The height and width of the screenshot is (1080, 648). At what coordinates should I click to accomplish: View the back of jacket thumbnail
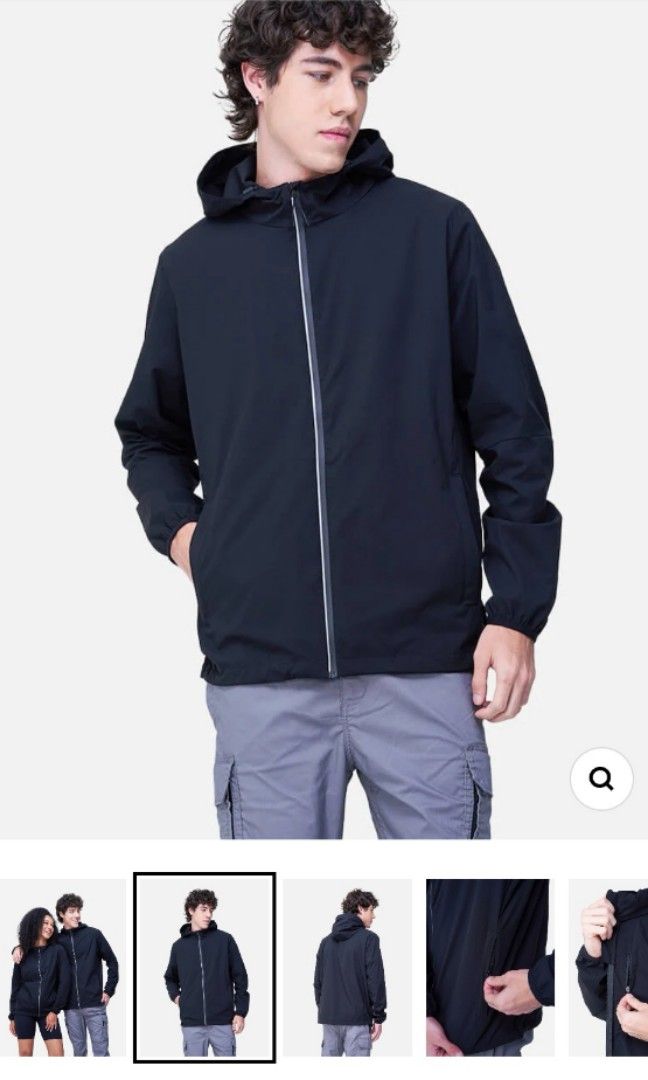(x=347, y=967)
